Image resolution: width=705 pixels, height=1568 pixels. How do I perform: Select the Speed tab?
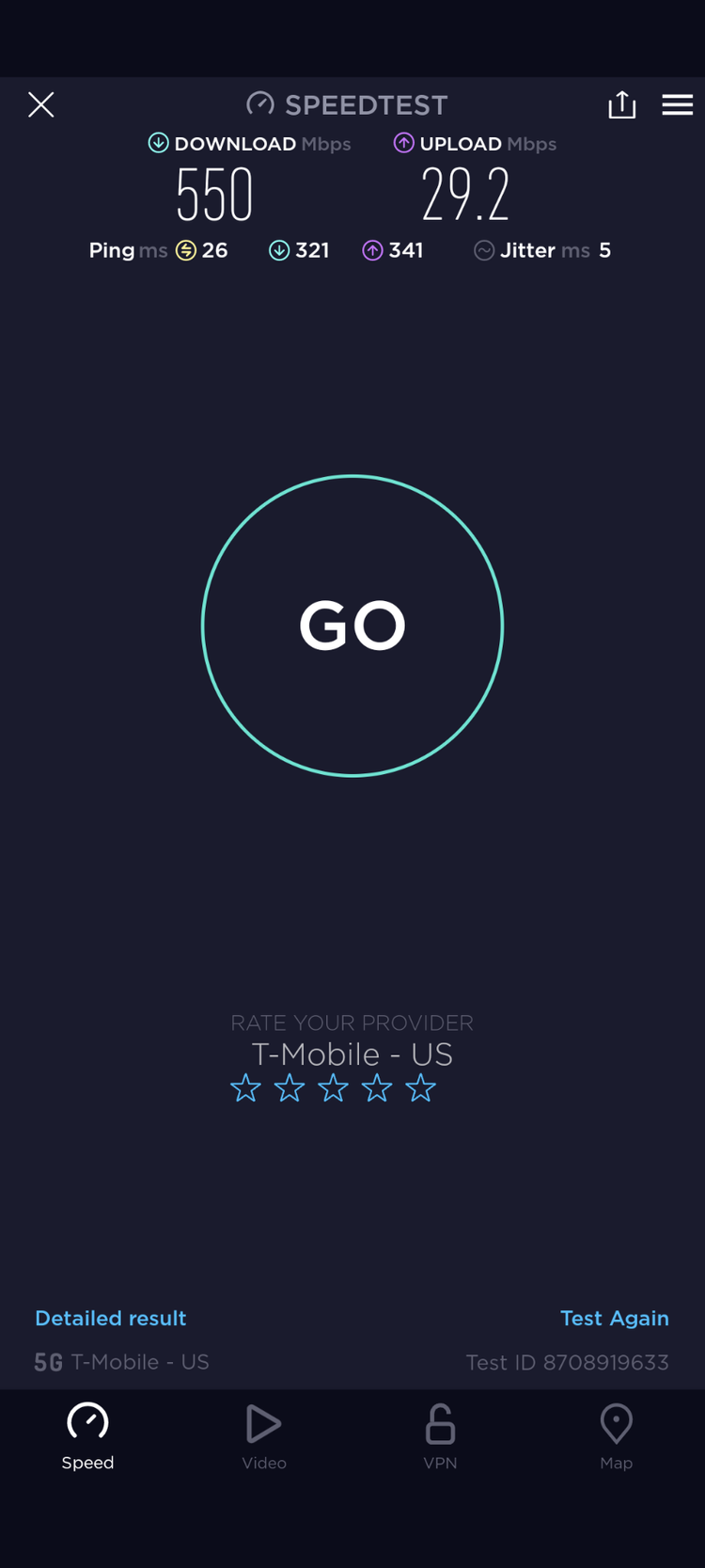click(x=88, y=1436)
